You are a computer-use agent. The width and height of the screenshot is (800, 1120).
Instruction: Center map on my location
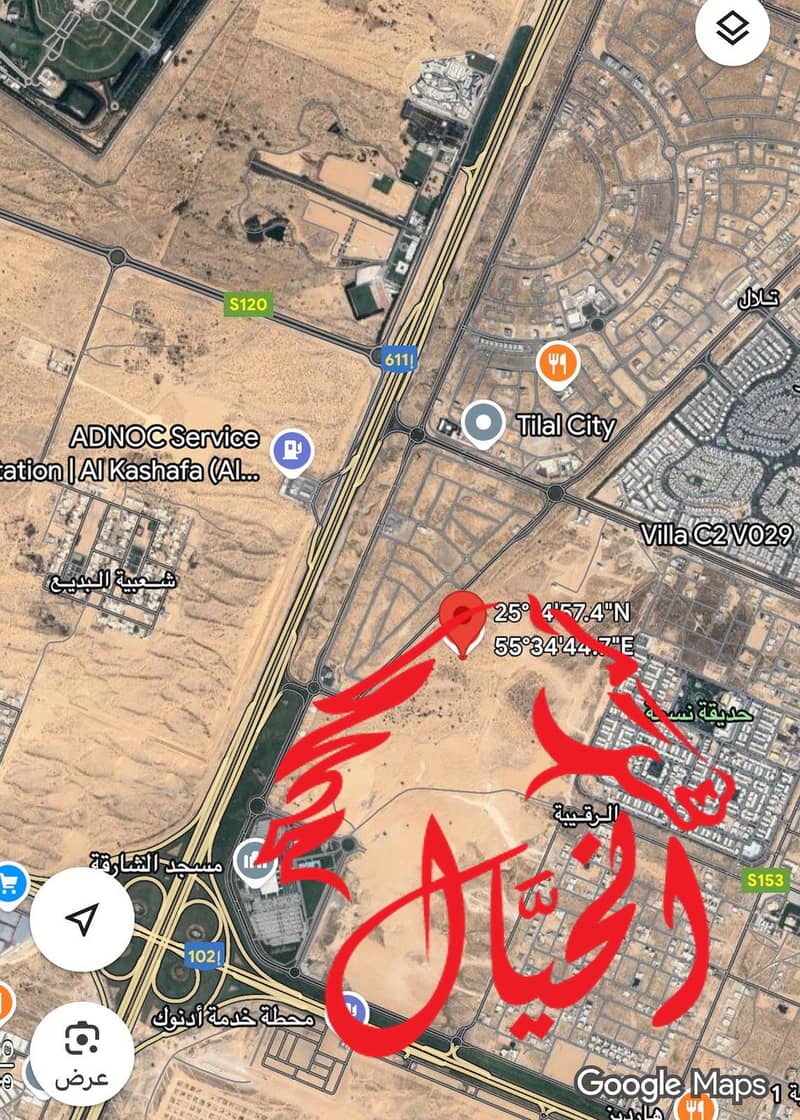coord(82,920)
